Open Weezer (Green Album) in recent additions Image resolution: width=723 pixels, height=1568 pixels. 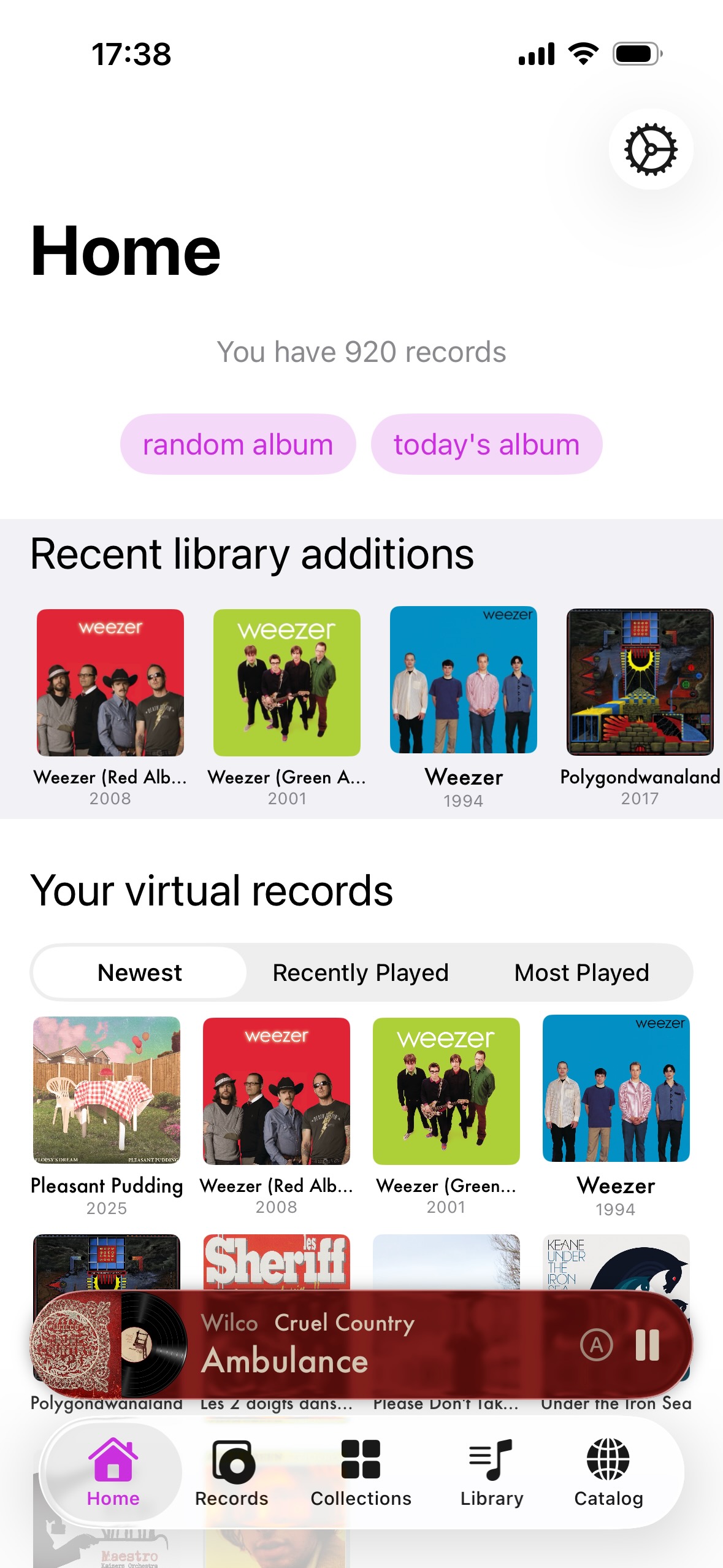[x=286, y=682]
